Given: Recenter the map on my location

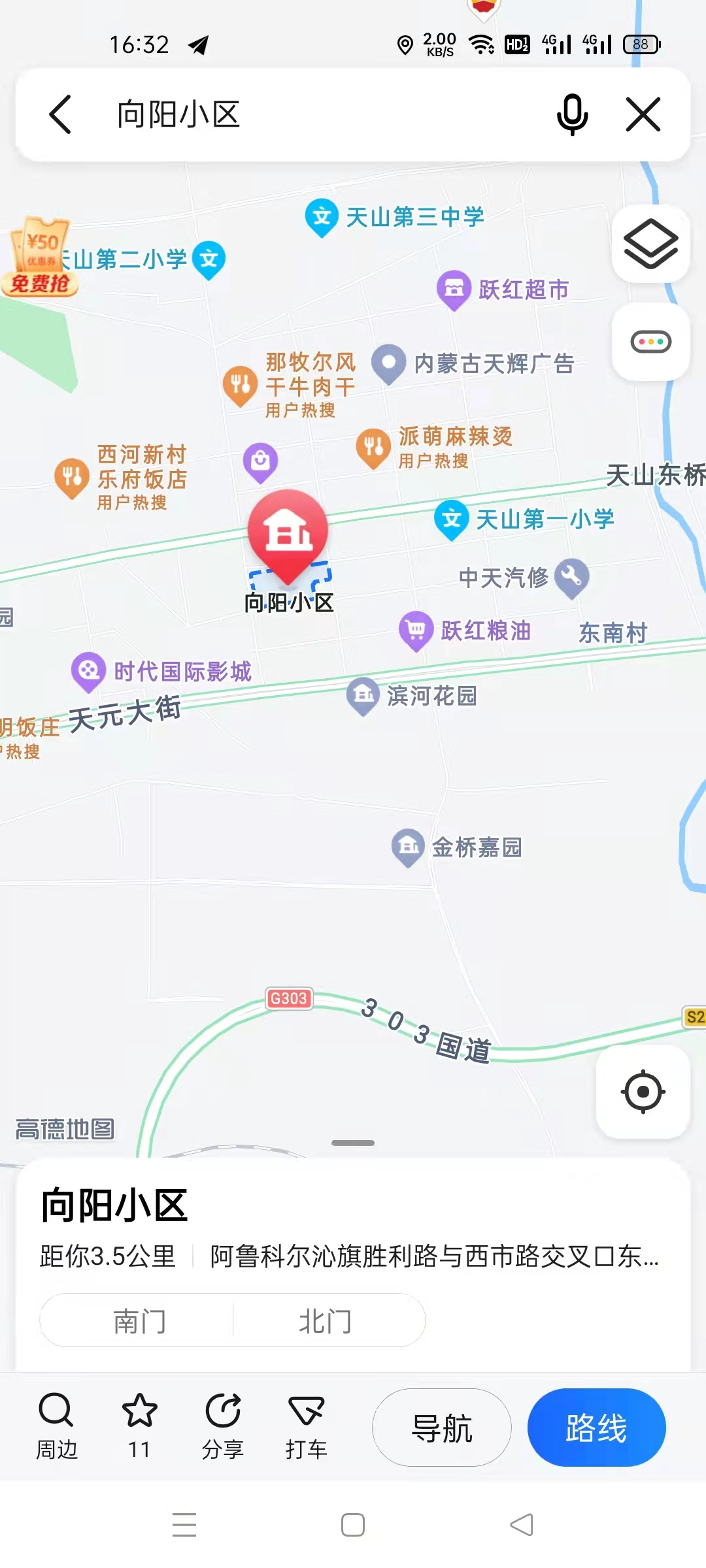Looking at the screenshot, I should (643, 1091).
